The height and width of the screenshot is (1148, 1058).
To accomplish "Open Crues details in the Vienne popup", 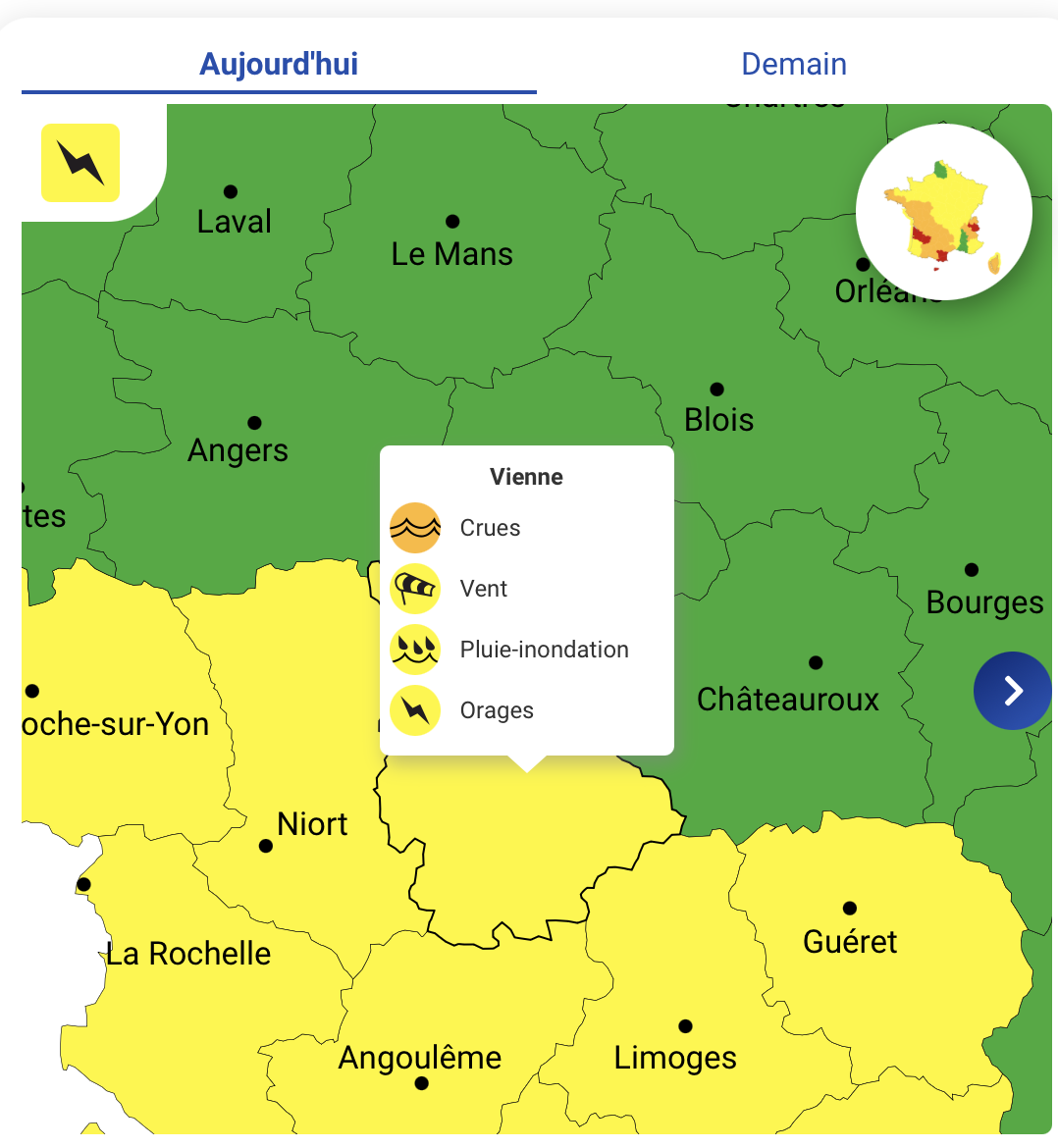I will 489,528.
